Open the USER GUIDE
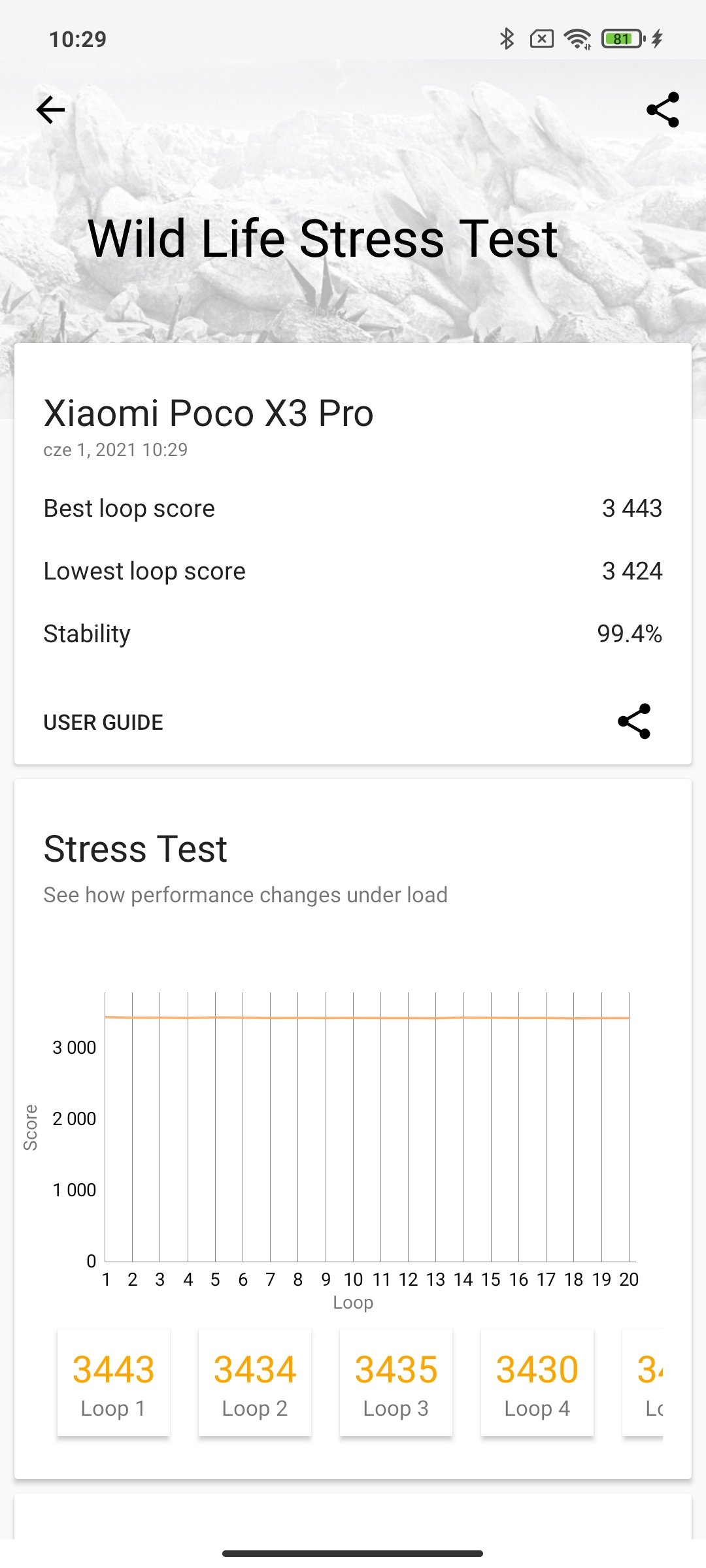Image resolution: width=706 pixels, height=1568 pixels. [x=103, y=722]
